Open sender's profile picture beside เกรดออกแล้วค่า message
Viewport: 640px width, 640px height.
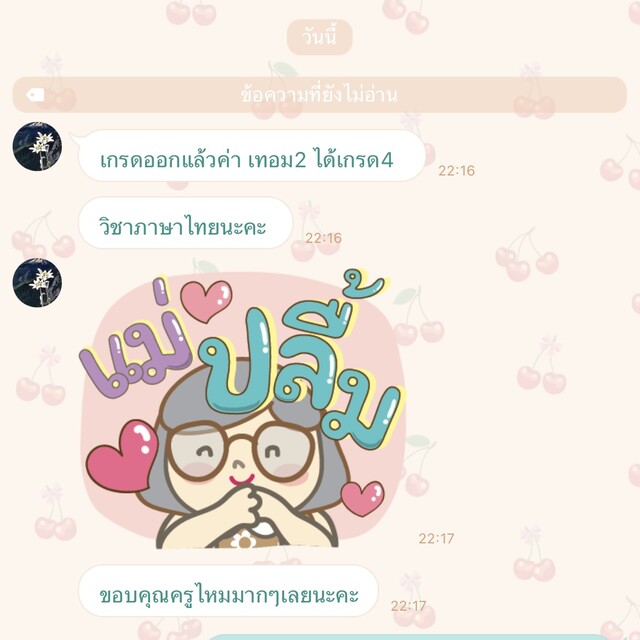click(x=37, y=147)
